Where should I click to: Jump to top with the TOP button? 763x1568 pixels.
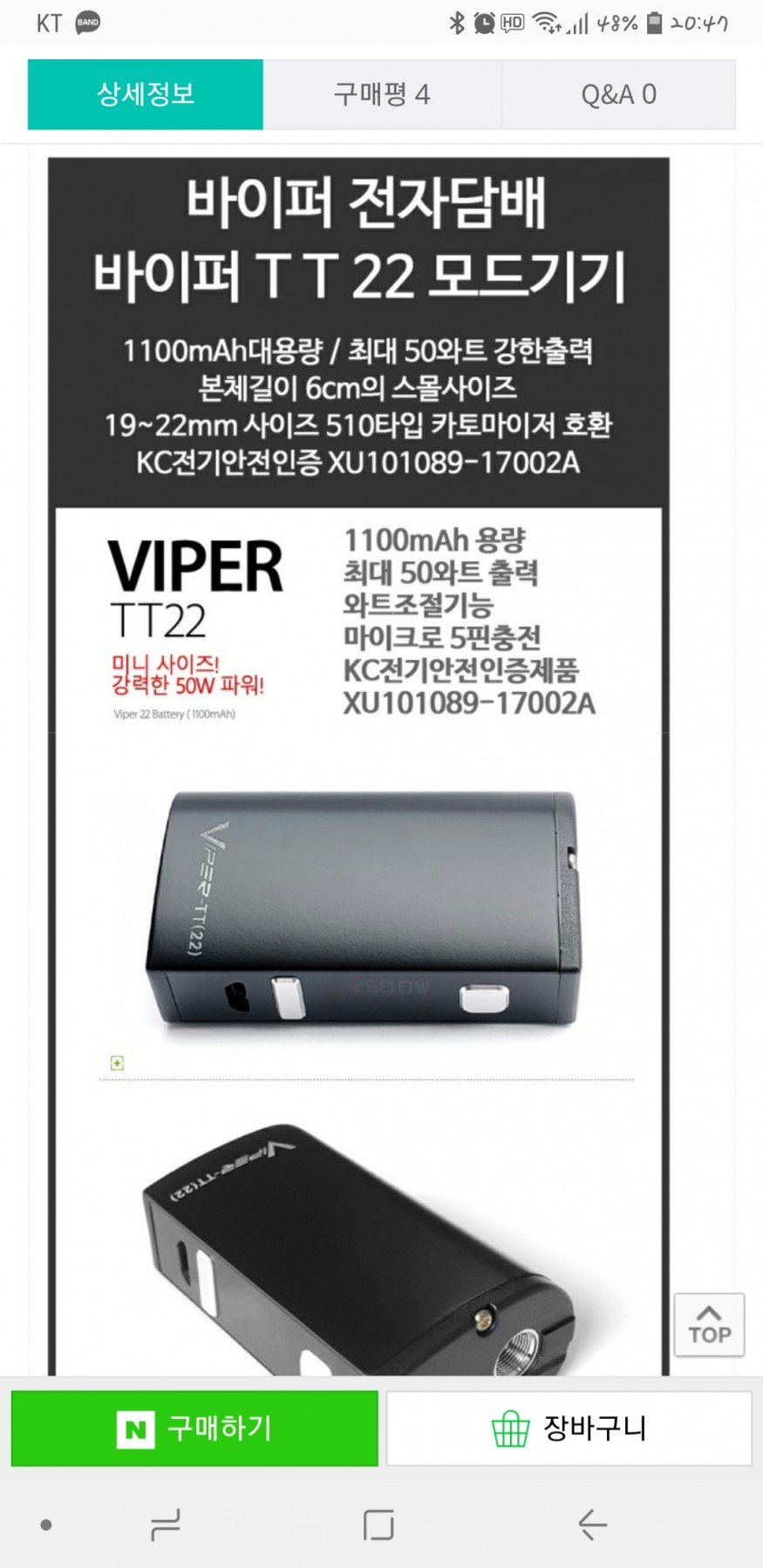[x=709, y=1325]
